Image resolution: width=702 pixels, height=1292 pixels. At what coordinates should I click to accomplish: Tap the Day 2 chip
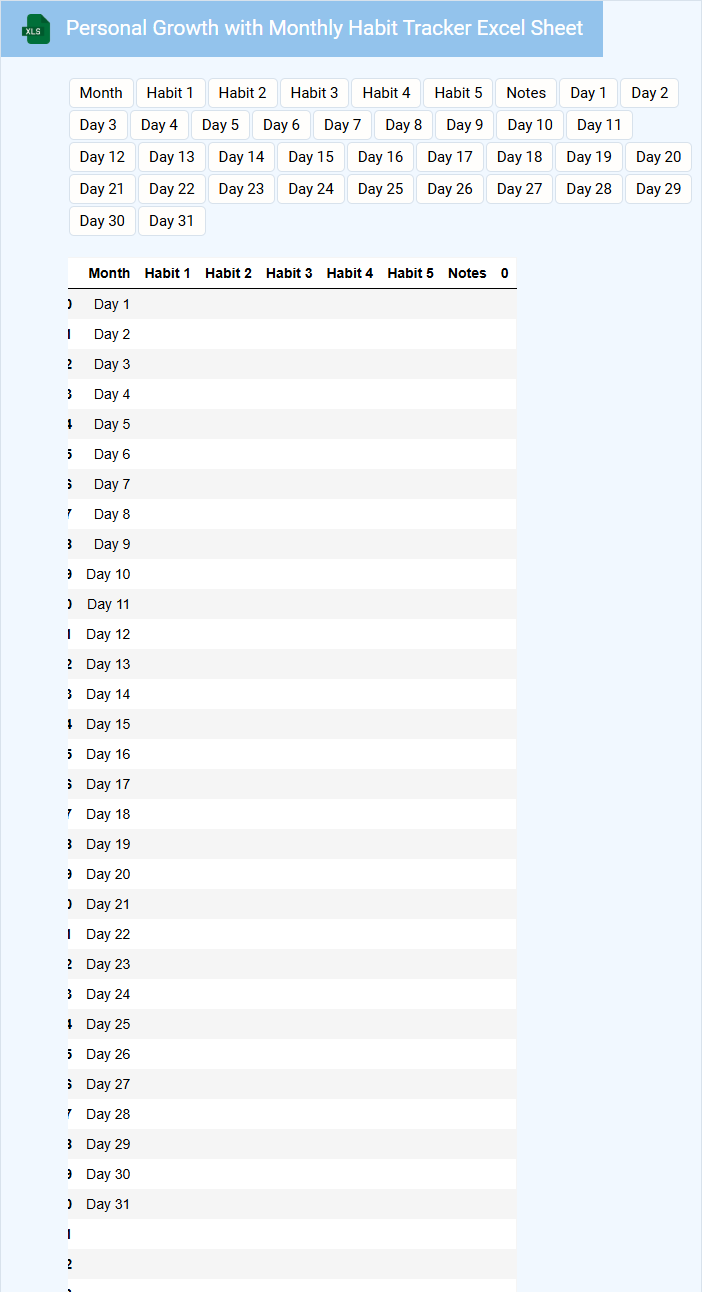point(649,93)
